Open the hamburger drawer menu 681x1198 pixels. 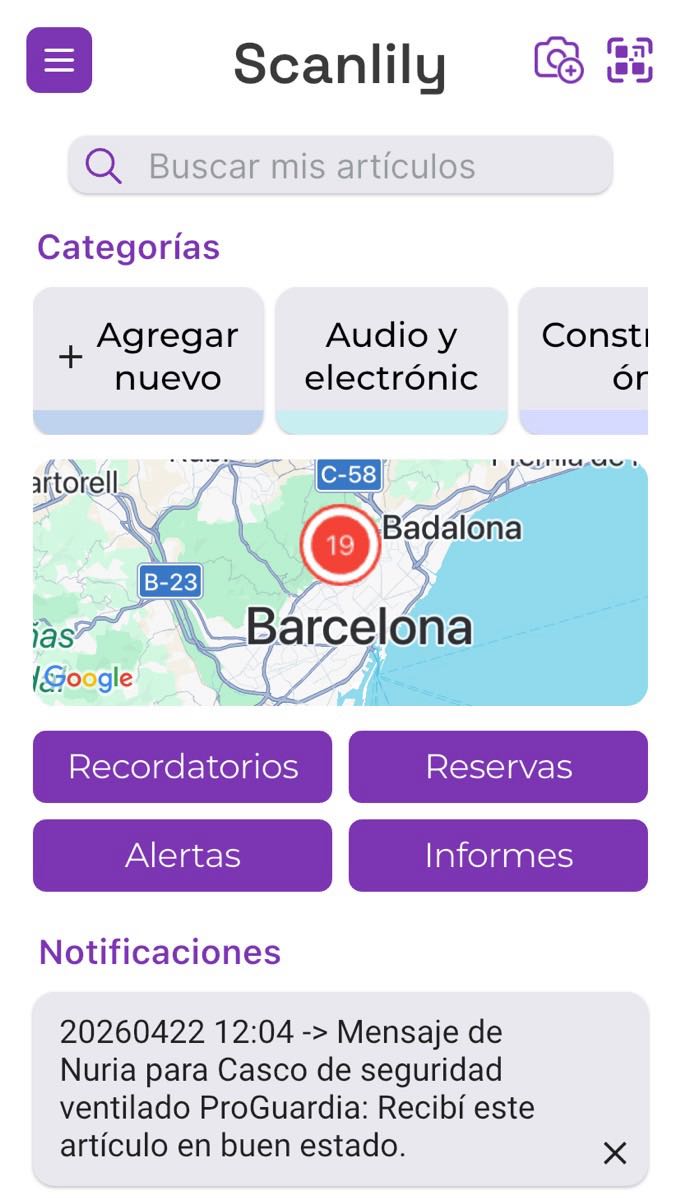(59, 60)
